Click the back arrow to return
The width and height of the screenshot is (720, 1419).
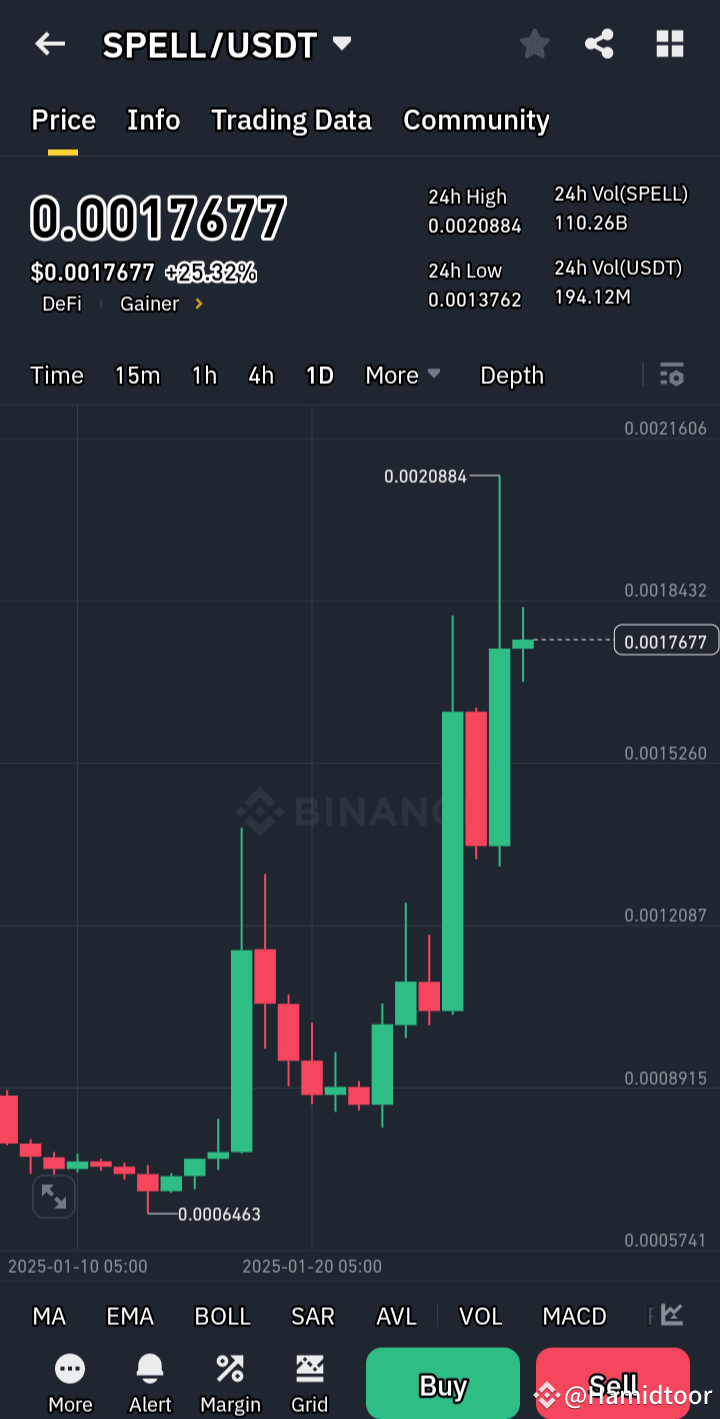coord(50,44)
